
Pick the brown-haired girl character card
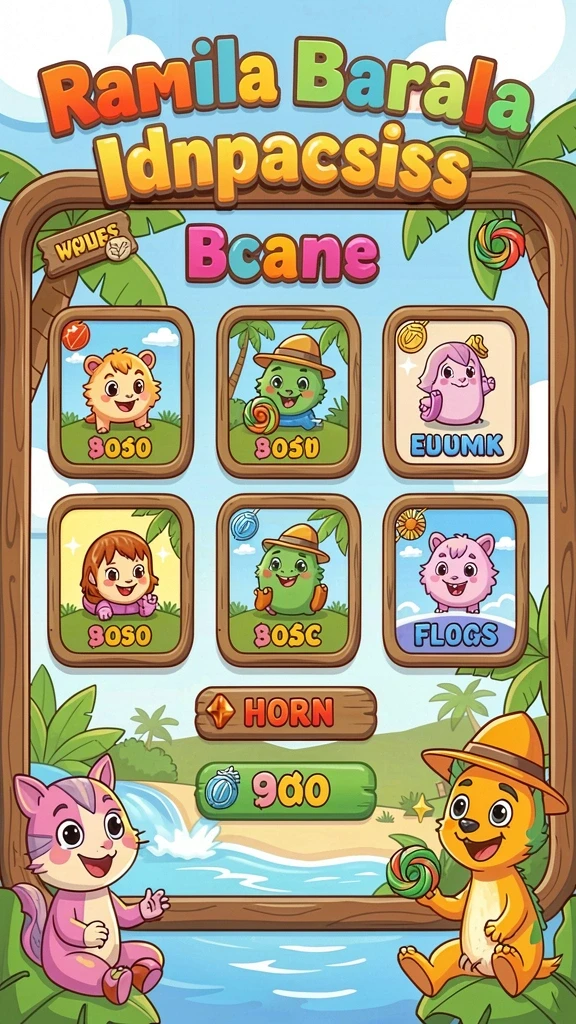pyautogui.click(x=121, y=580)
